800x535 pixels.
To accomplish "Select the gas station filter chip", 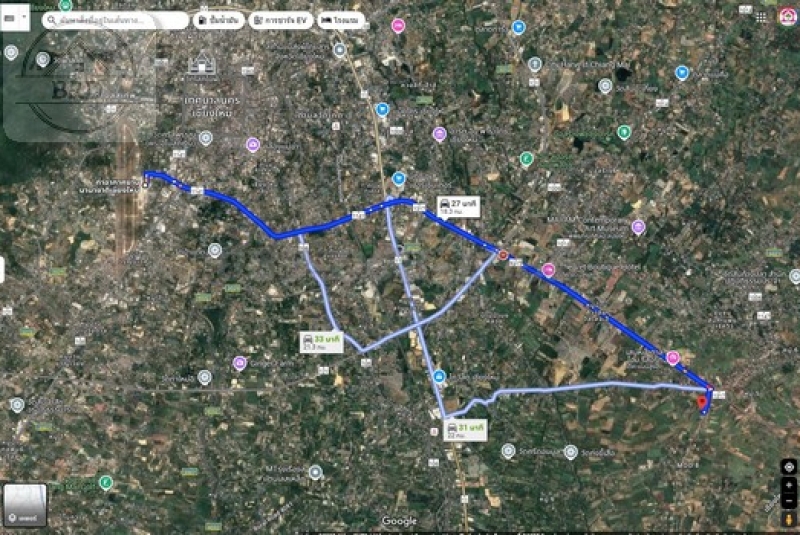I will click(219, 20).
